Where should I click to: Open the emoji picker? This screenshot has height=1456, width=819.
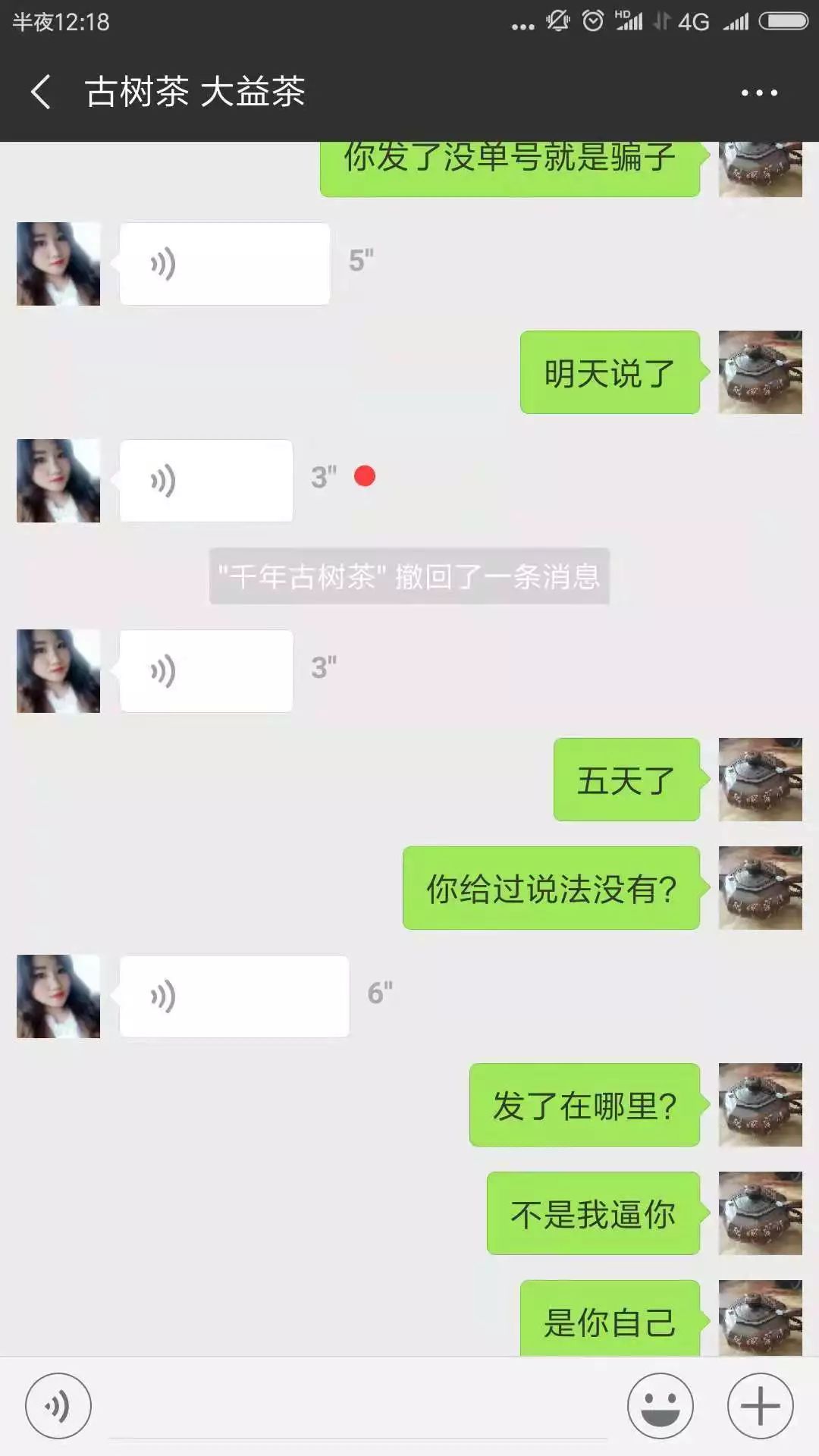click(660, 1406)
